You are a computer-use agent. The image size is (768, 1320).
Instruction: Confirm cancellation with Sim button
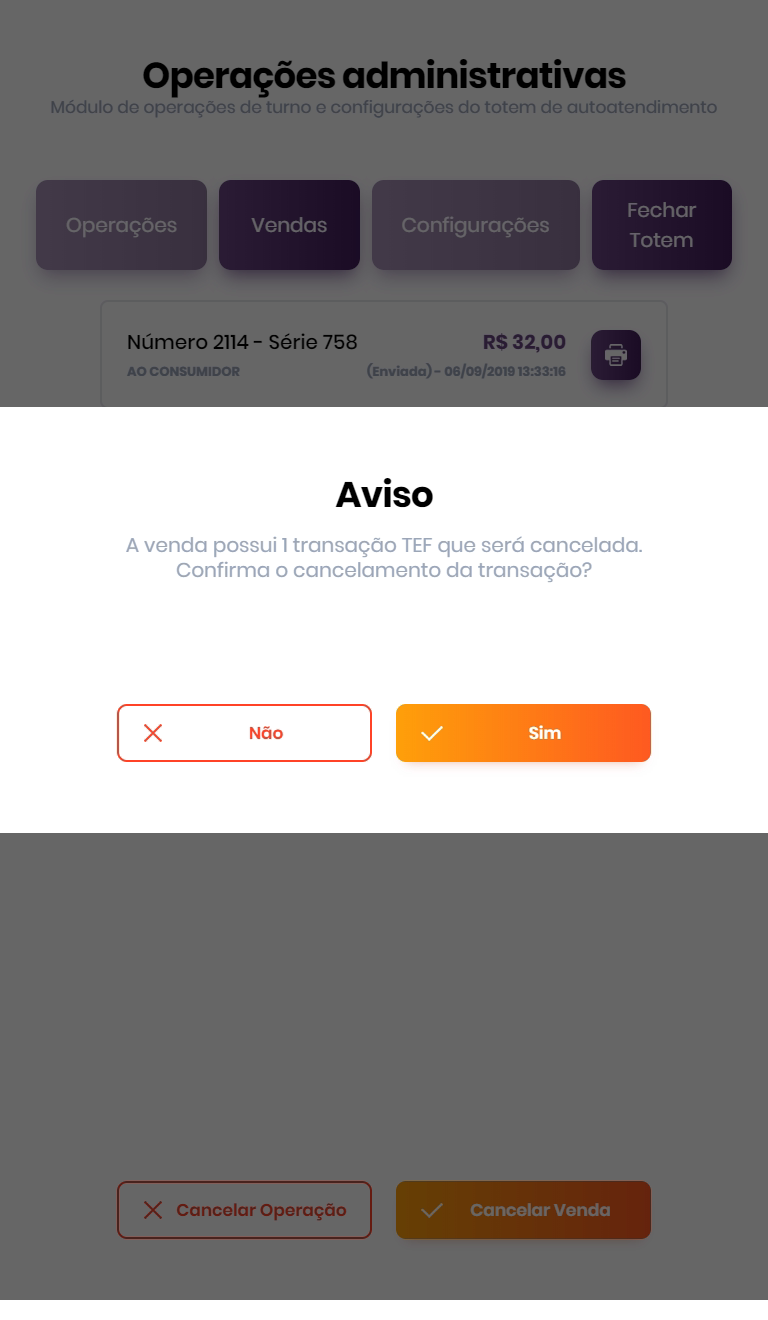coord(523,733)
